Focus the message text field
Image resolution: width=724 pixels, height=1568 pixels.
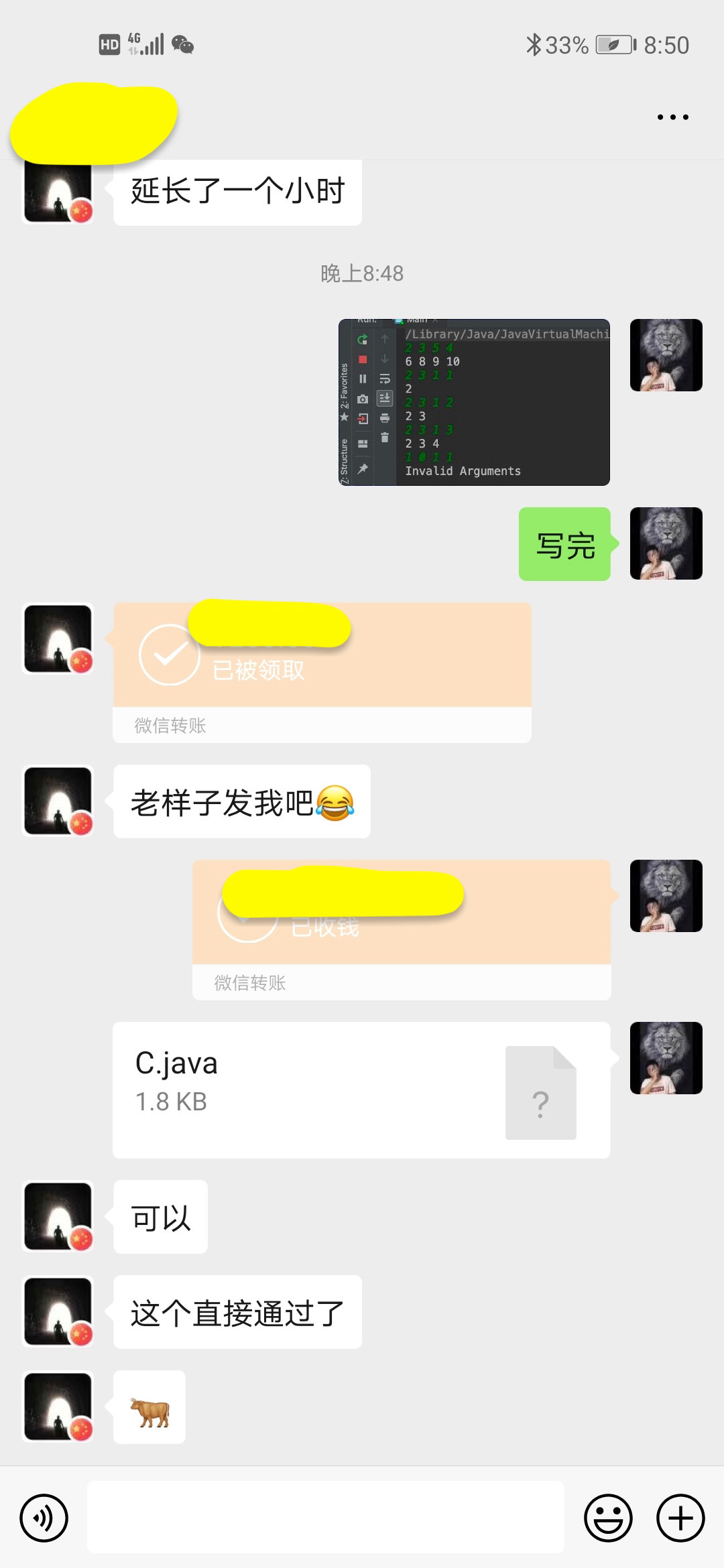pos(325,1518)
